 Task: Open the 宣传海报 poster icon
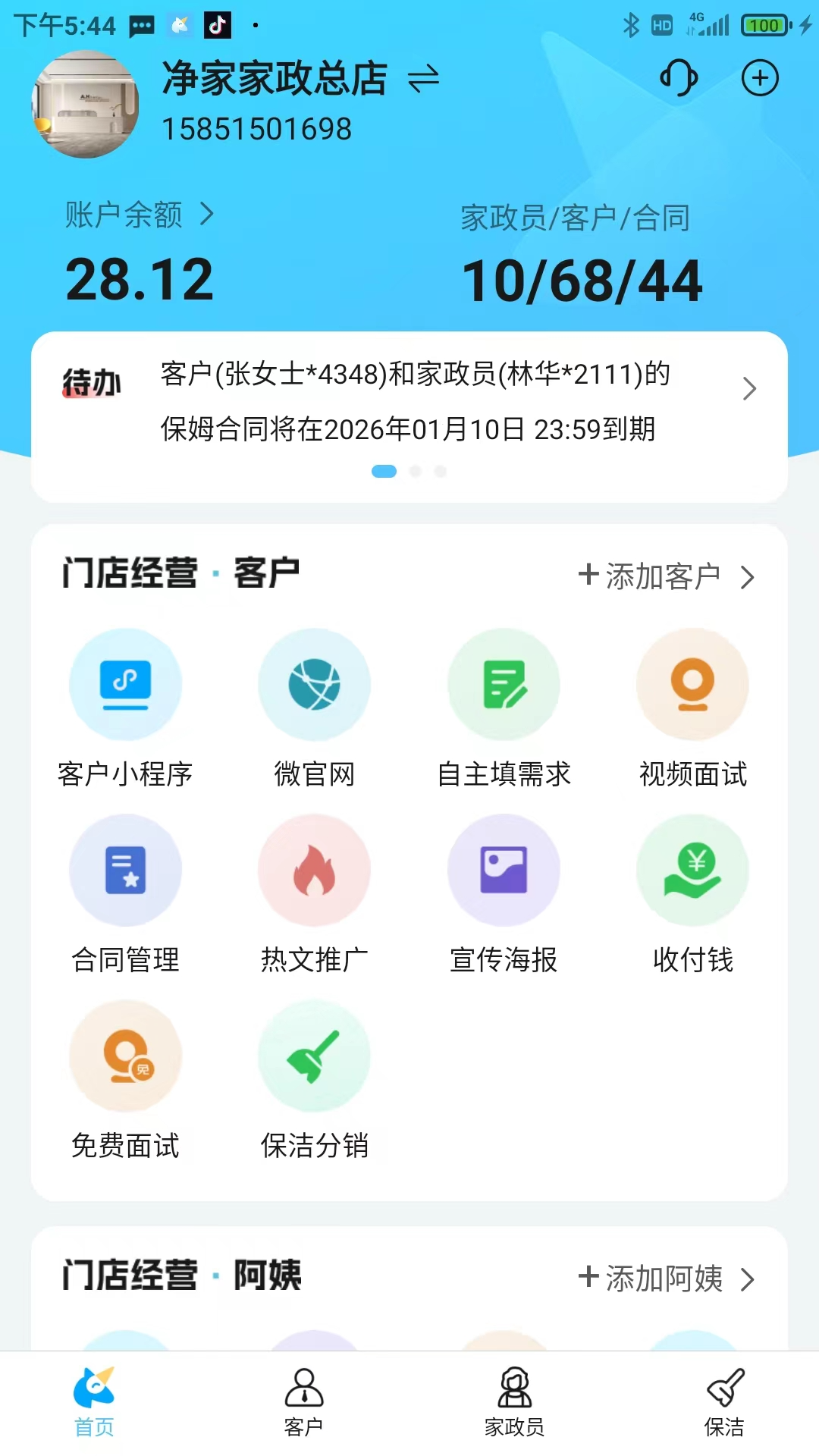pyautogui.click(x=504, y=870)
